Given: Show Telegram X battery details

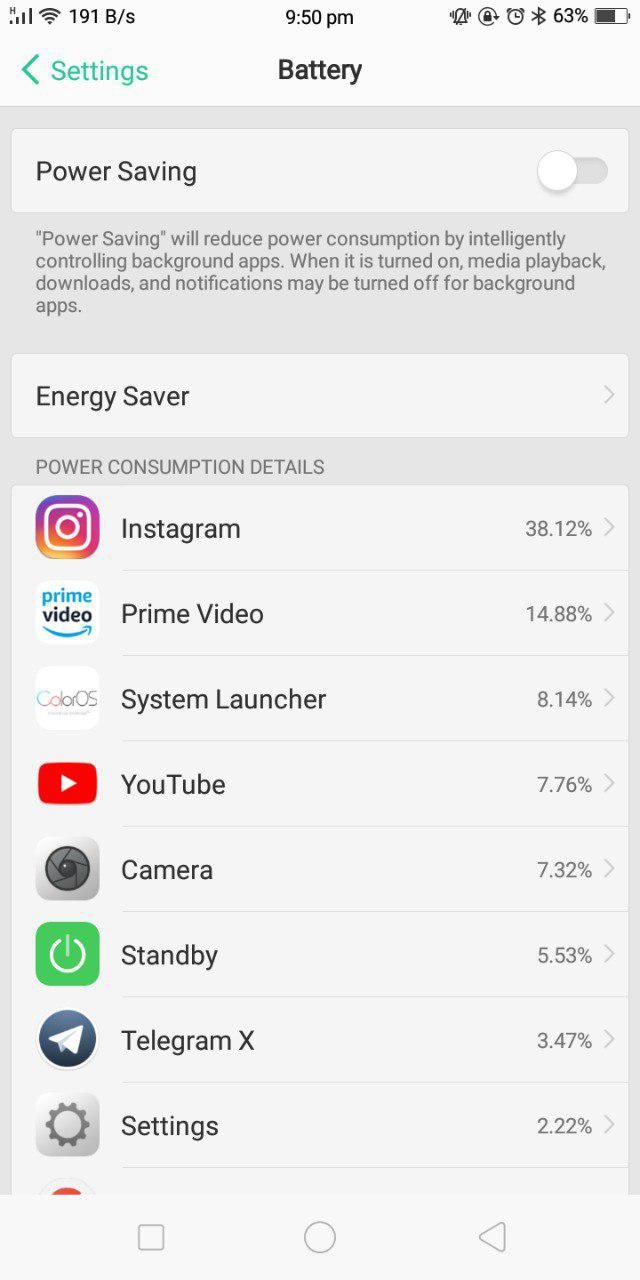Looking at the screenshot, I should 320,1040.
